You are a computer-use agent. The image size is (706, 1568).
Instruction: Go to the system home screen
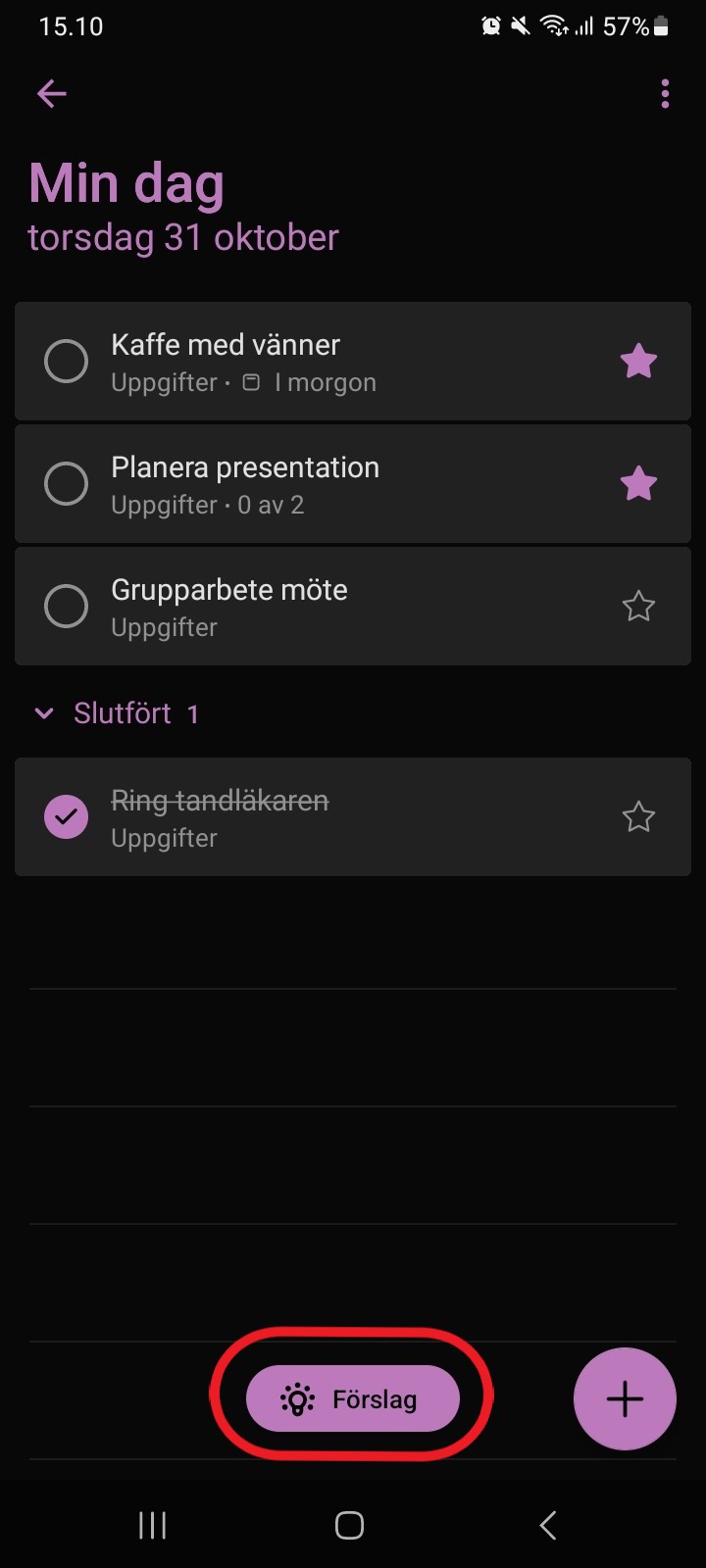click(350, 1525)
